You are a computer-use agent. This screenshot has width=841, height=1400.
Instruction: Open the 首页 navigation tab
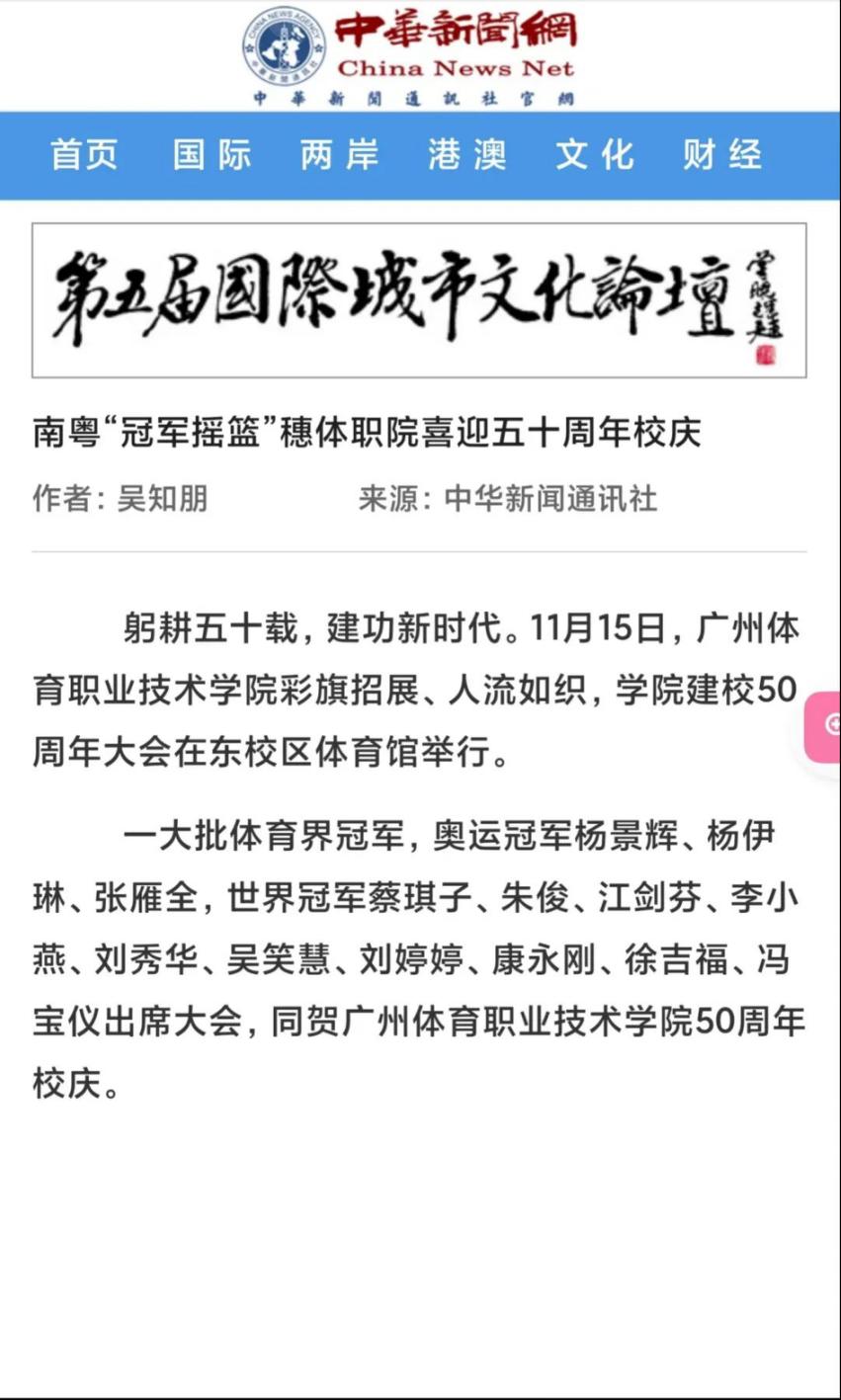pos(84,155)
